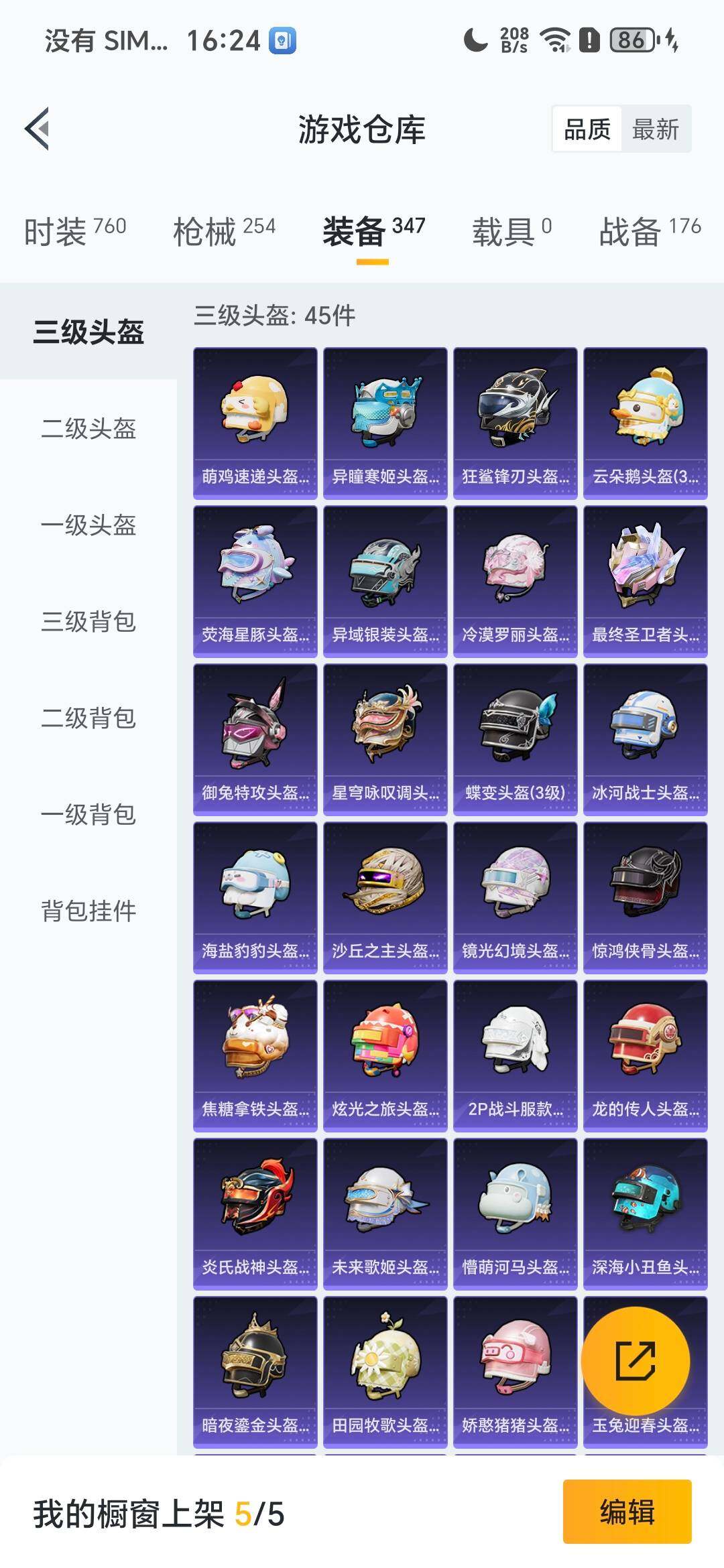Switch sorting back to 品质
Image resolution: width=724 pixels, height=1568 pixels.
pos(588,129)
